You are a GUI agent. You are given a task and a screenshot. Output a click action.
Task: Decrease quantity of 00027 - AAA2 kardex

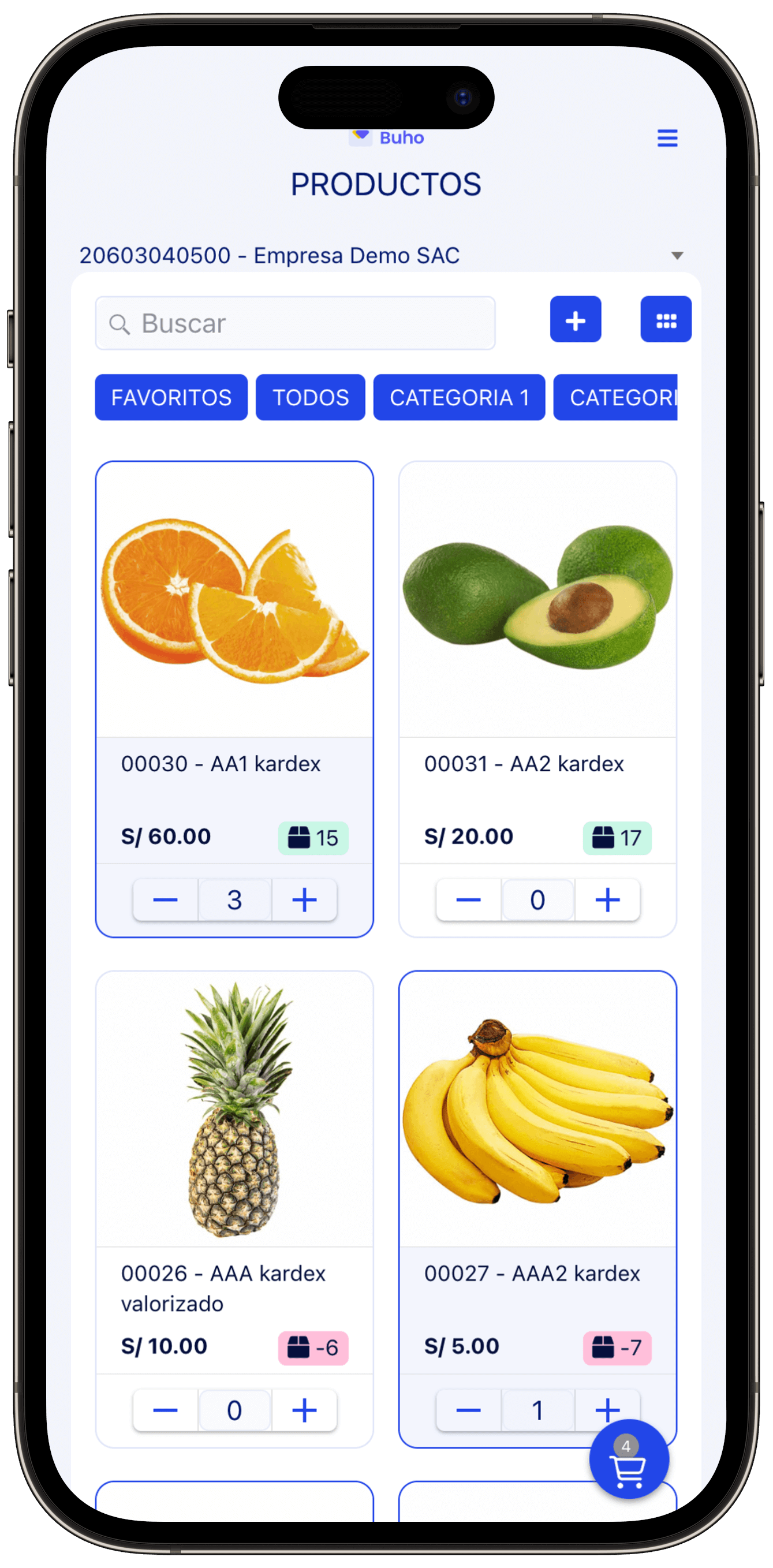click(x=468, y=1410)
